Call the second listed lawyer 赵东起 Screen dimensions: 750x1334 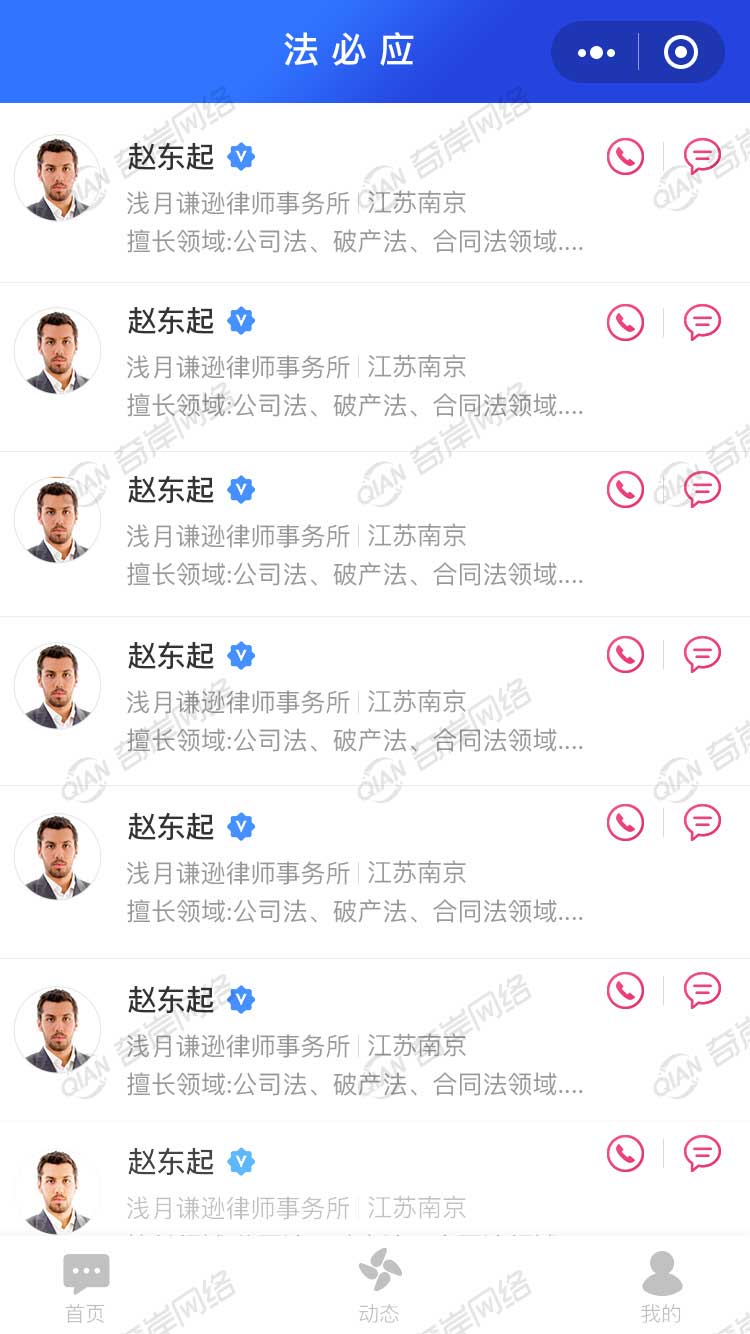[625, 322]
